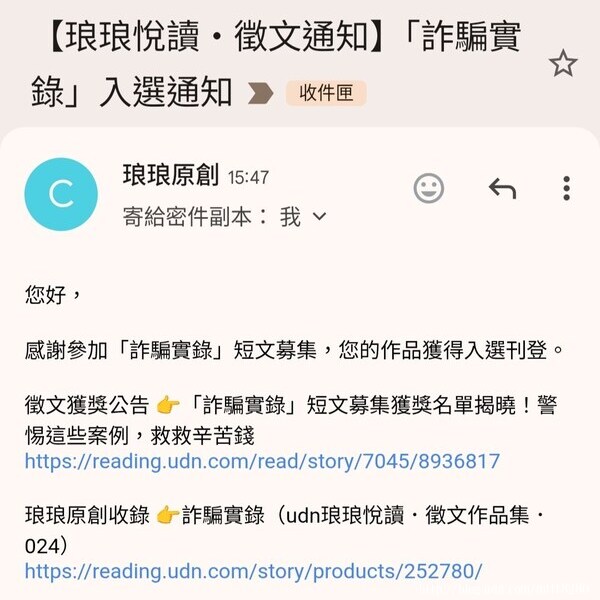Add an emoji reaction
600x600 pixels.
(x=429, y=188)
